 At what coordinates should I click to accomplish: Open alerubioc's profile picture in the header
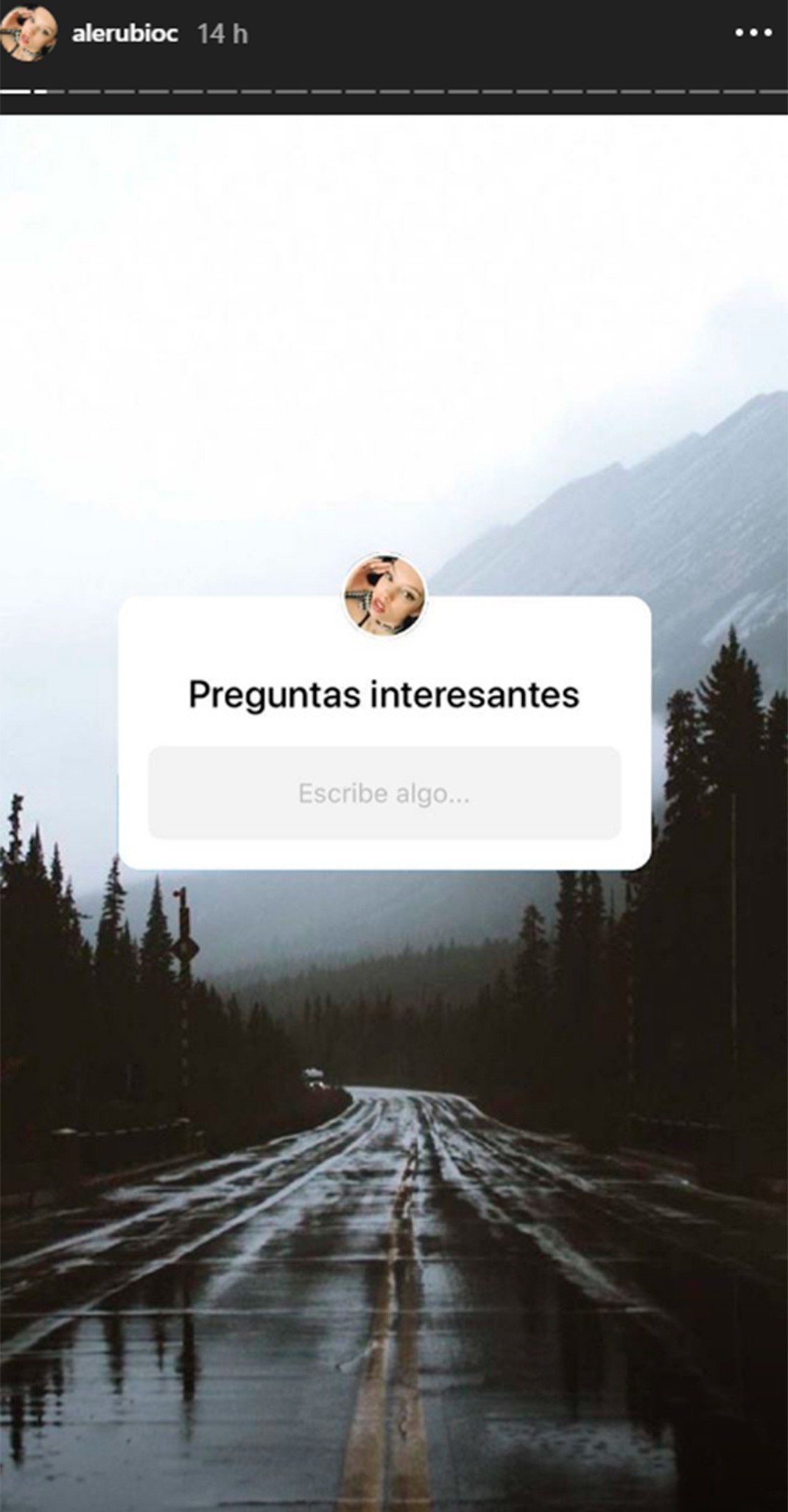[29, 33]
